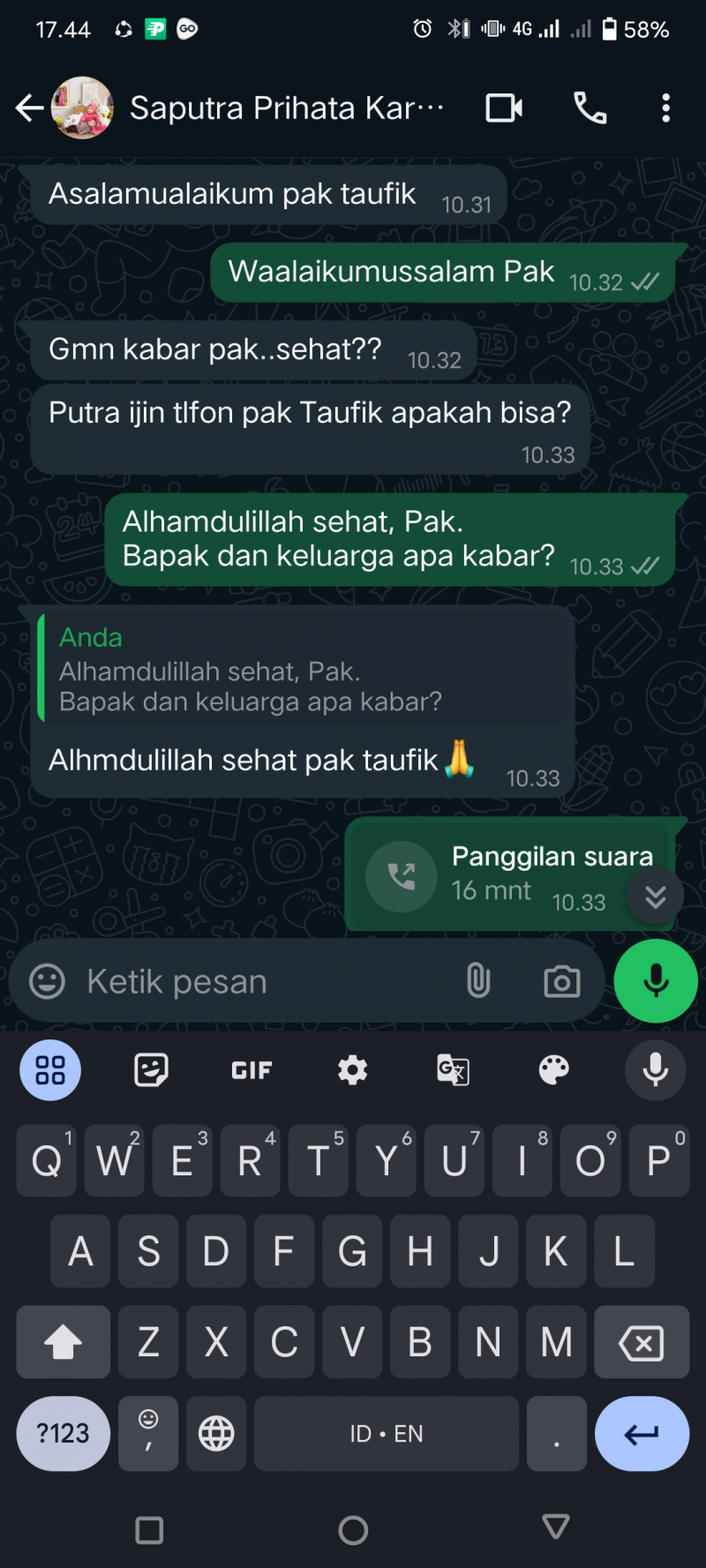The height and width of the screenshot is (1568, 706).
Task: Tap the backspace key
Action: 641,1342
